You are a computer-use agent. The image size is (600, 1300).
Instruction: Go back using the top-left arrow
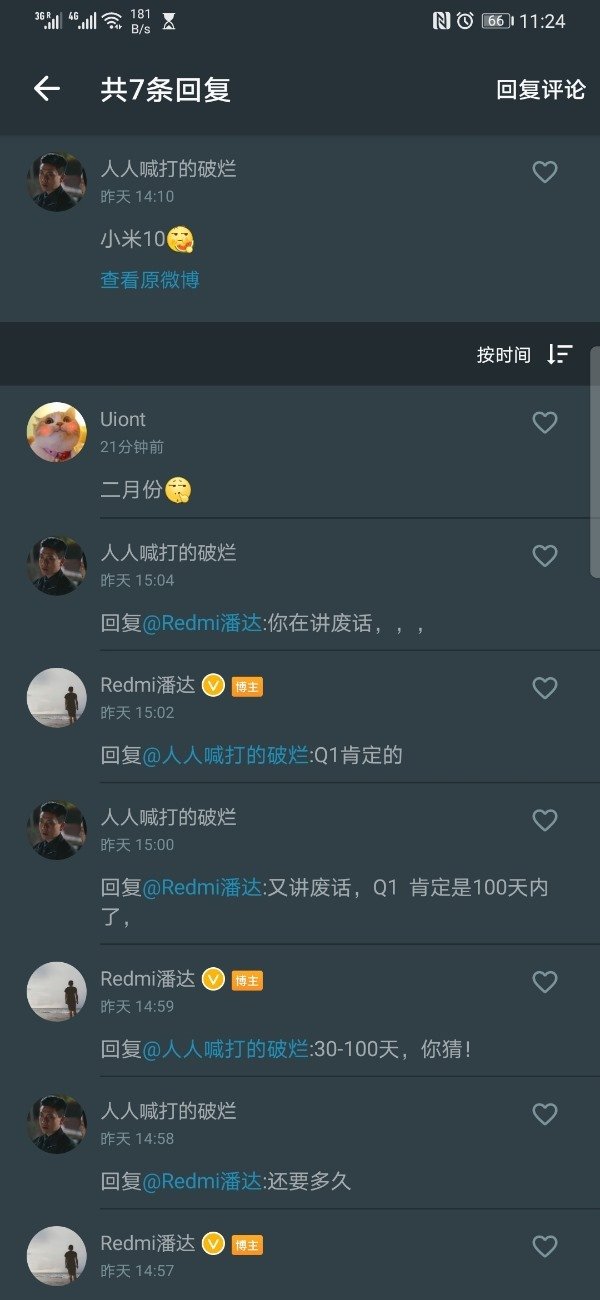[x=47, y=89]
